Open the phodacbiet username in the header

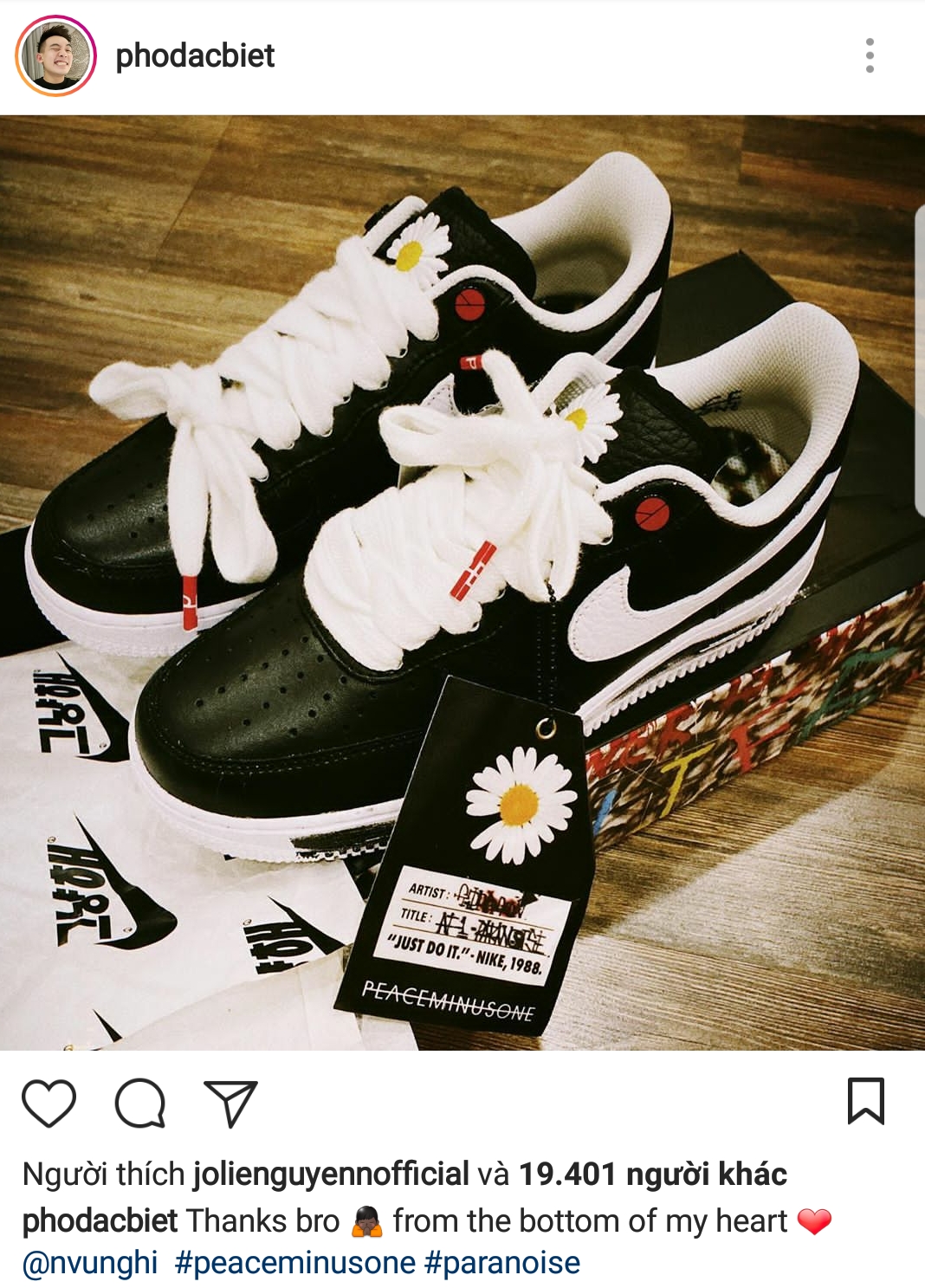(195, 55)
